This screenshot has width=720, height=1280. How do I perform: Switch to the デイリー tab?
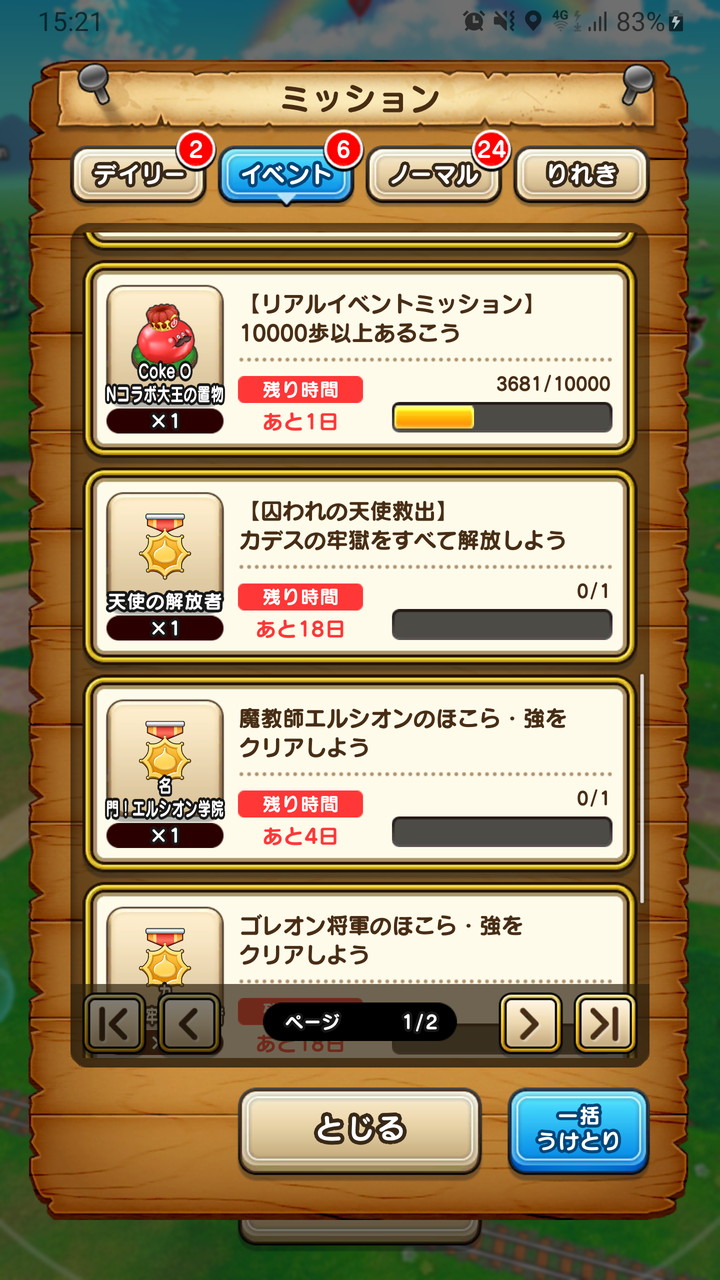tap(138, 175)
